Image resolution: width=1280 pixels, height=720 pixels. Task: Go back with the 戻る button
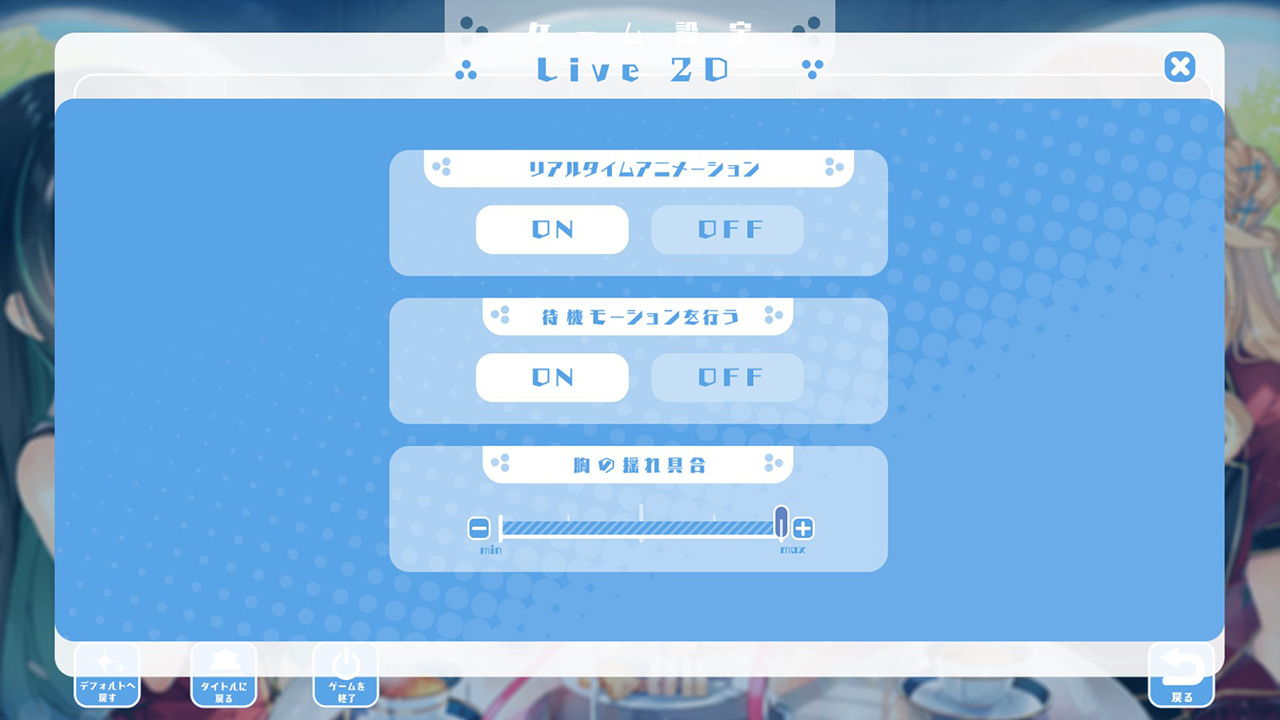1181,675
